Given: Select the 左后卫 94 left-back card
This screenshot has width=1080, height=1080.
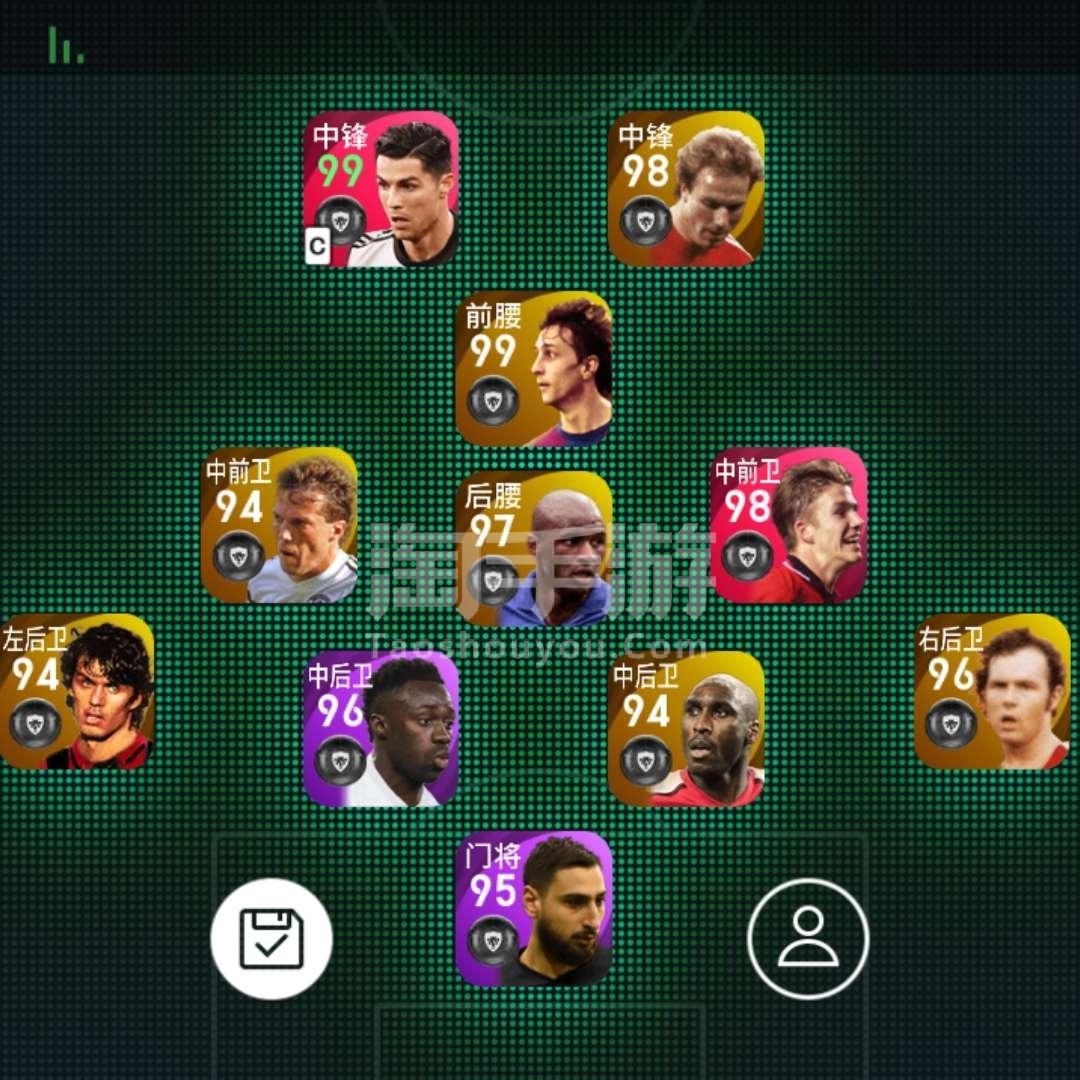Looking at the screenshot, I should point(77,691).
